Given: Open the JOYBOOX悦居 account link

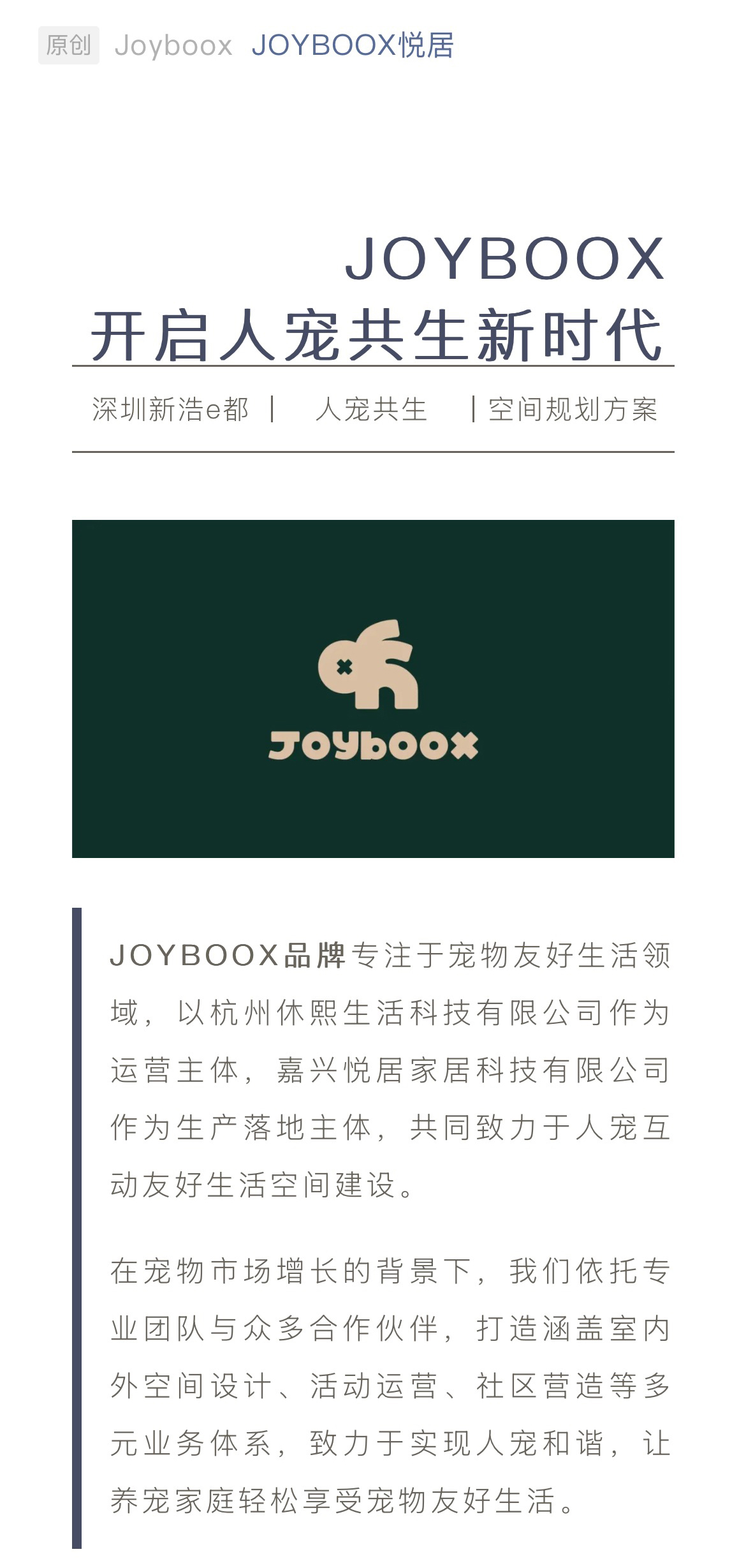Looking at the screenshot, I should (x=353, y=46).
